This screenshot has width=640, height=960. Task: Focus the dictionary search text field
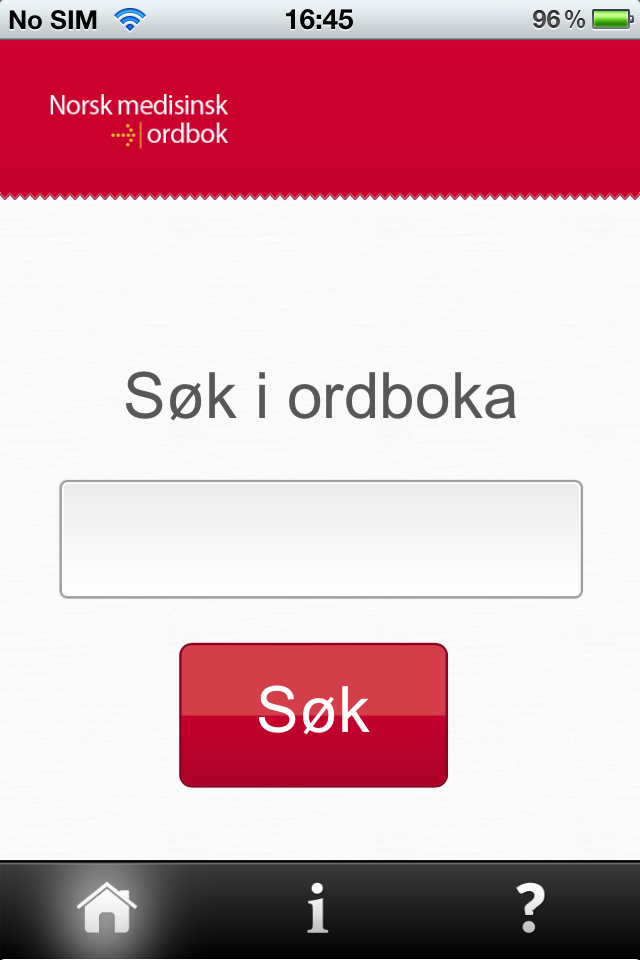pyautogui.click(x=320, y=539)
